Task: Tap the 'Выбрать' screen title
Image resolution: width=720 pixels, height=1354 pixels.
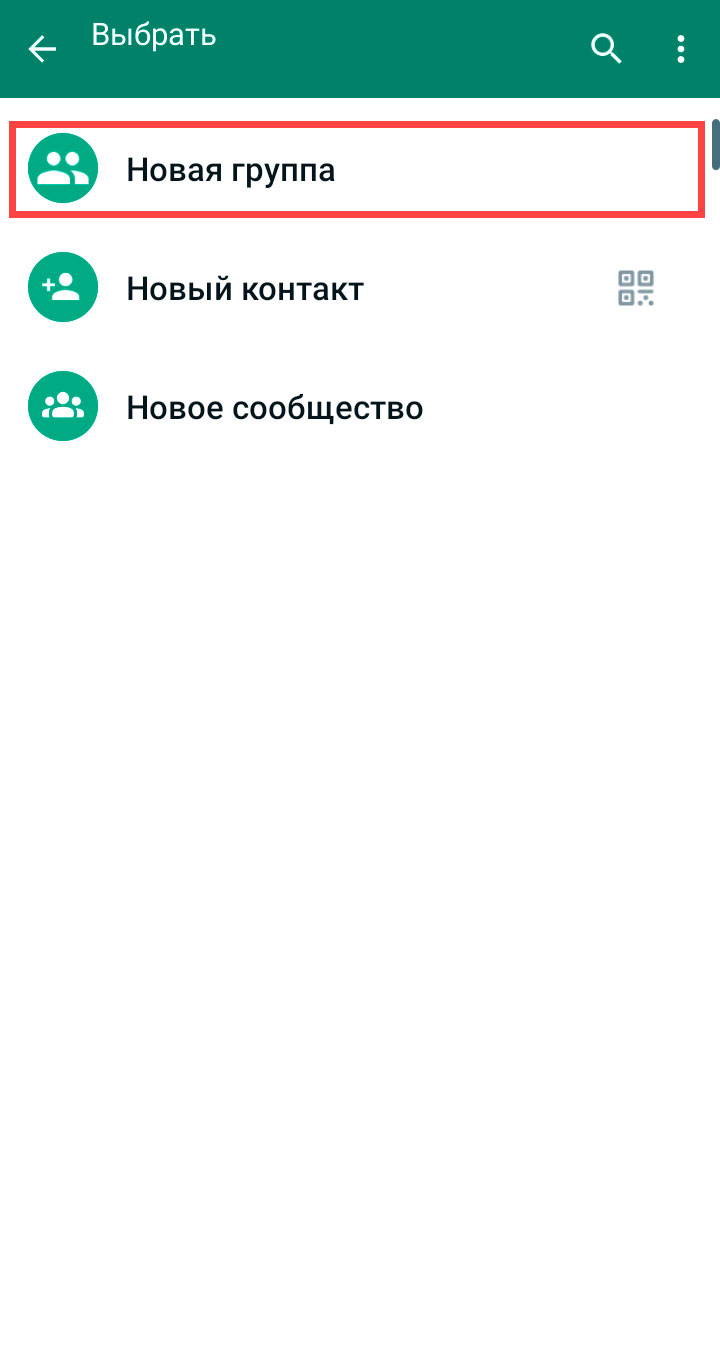Action: [153, 35]
